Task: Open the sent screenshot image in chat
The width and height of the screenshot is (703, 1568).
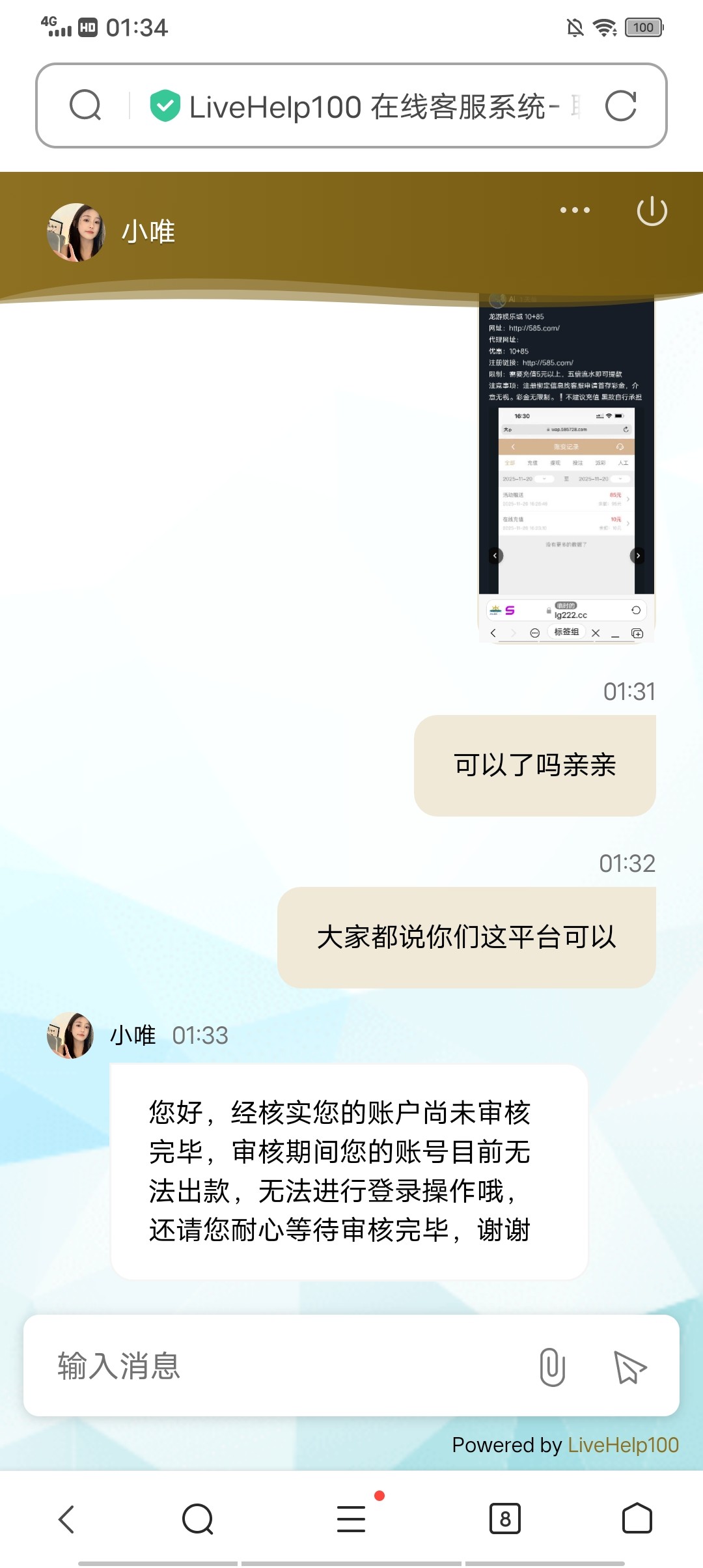Action: tap(566, 469)
